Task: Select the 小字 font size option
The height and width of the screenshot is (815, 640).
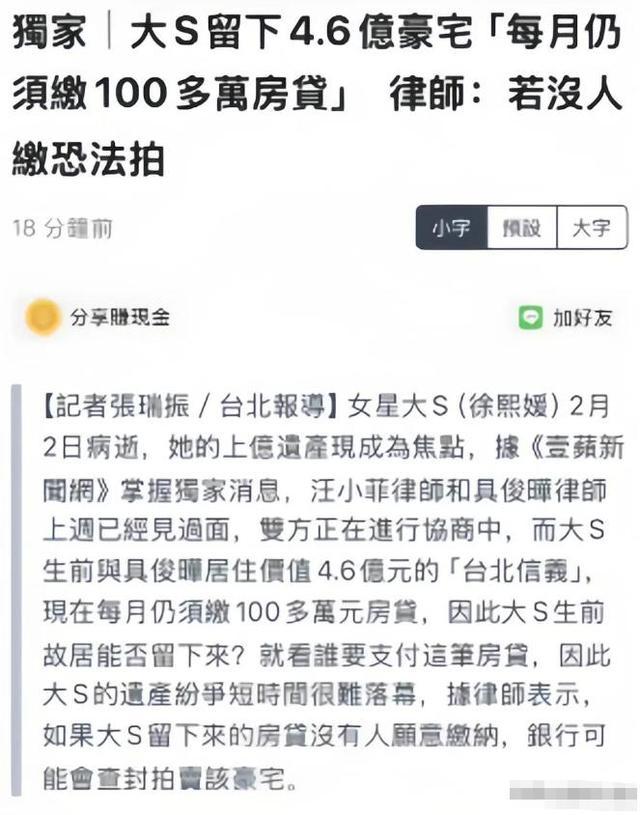Action: pos(451,228)
